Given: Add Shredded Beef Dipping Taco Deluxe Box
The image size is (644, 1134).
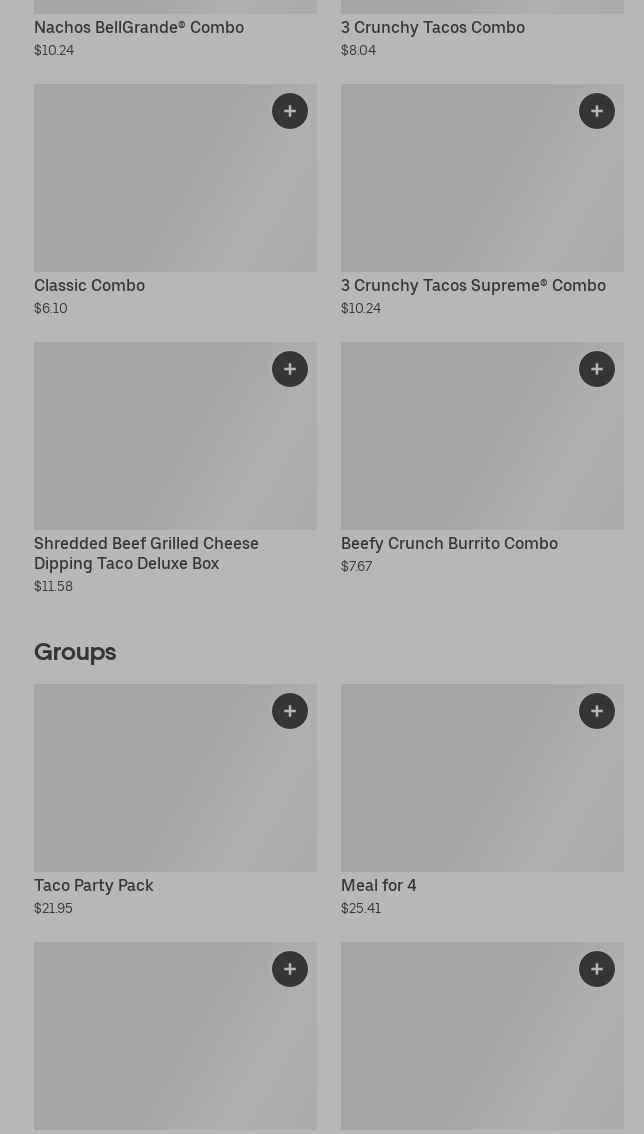Looking at the screenshot, I should (x=290, y=370).
